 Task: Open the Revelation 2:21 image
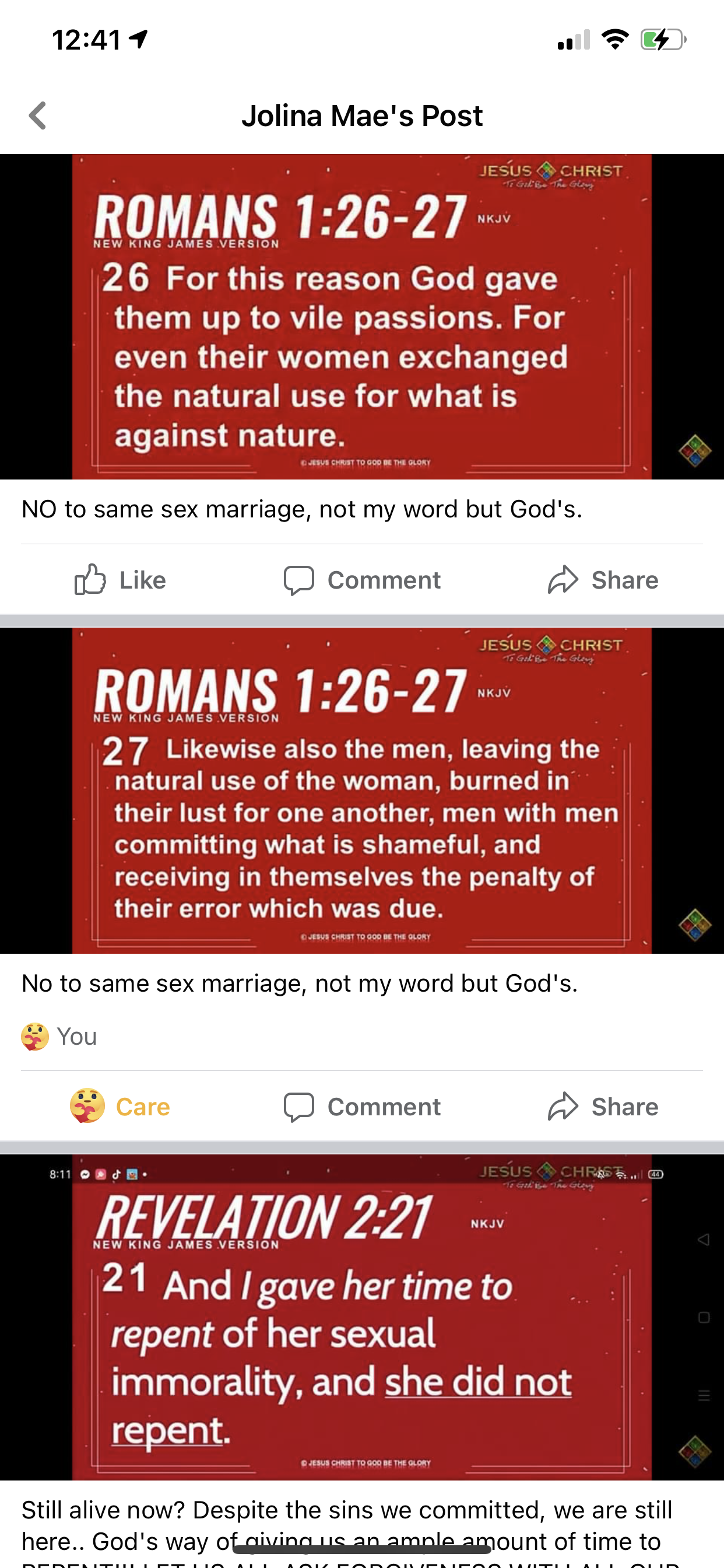pyautogui.click(x=362, y=1317)
